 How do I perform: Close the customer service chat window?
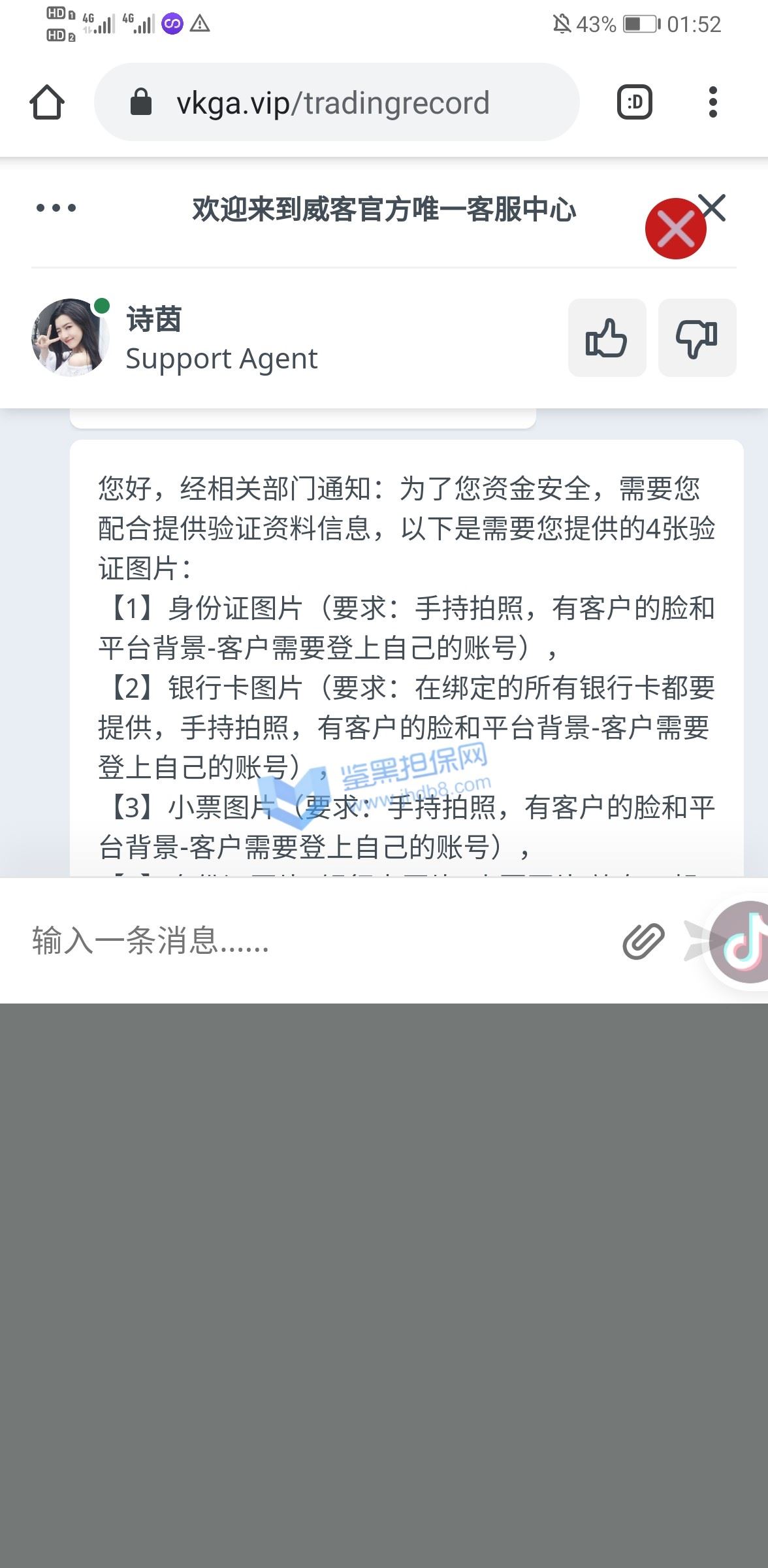coord(713,207)
